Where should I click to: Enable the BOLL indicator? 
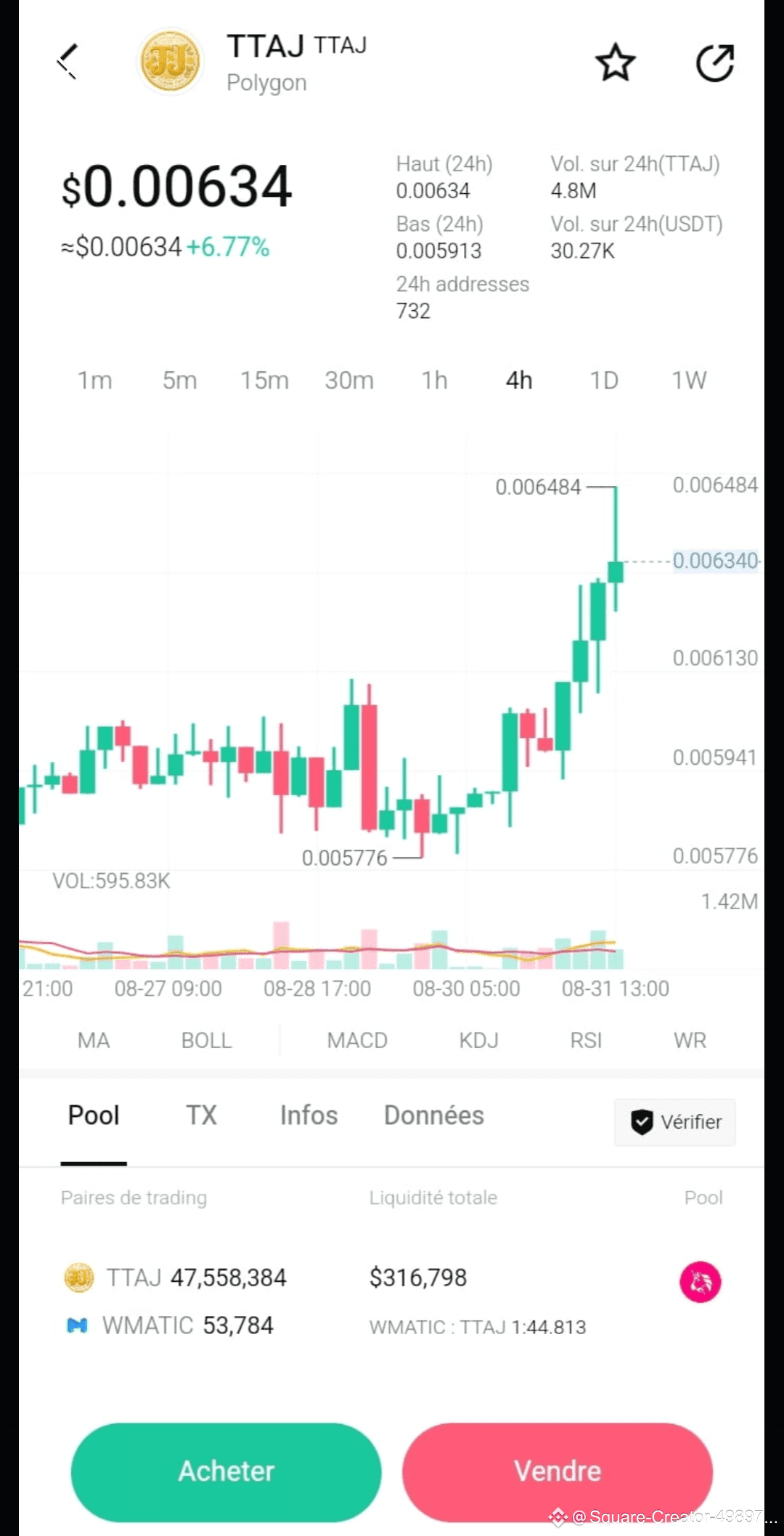coord(206,1040)
